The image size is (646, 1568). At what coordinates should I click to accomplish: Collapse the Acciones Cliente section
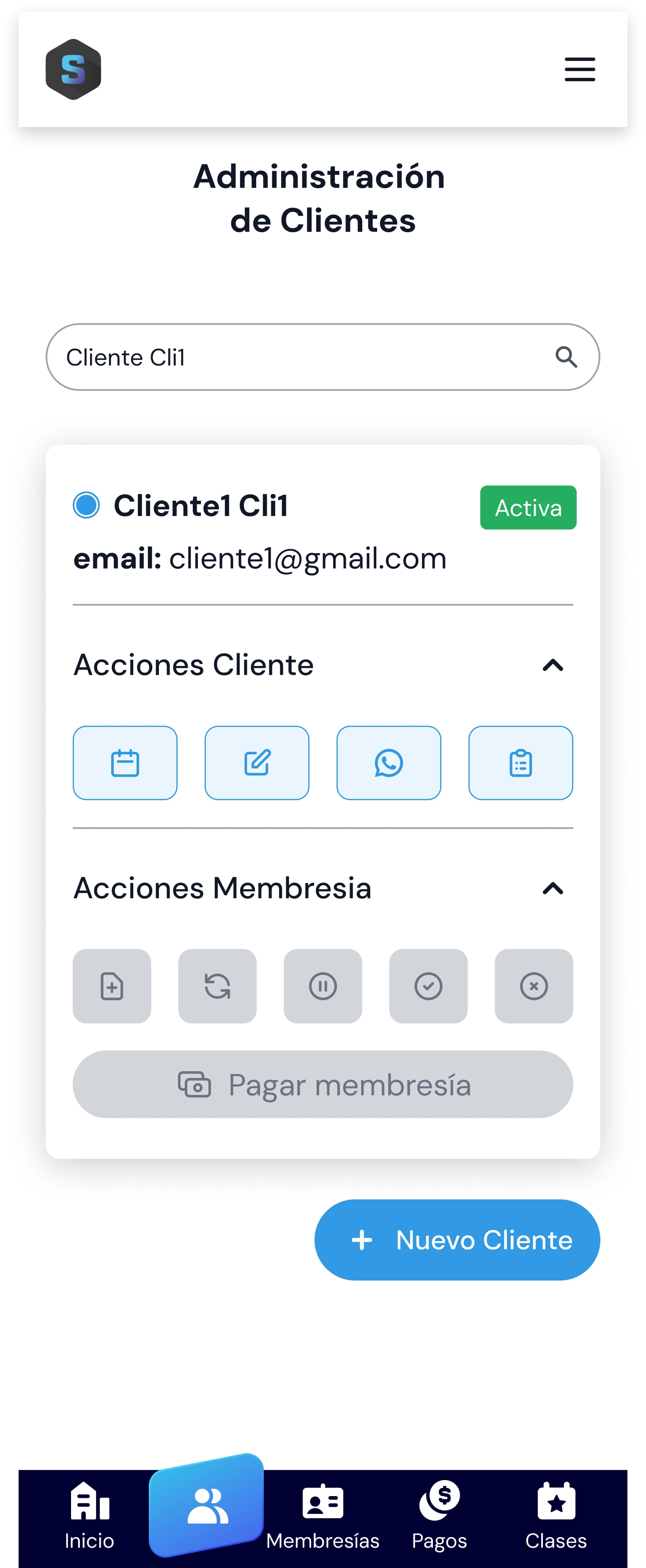pyautogui.click(x=552, y=665)
